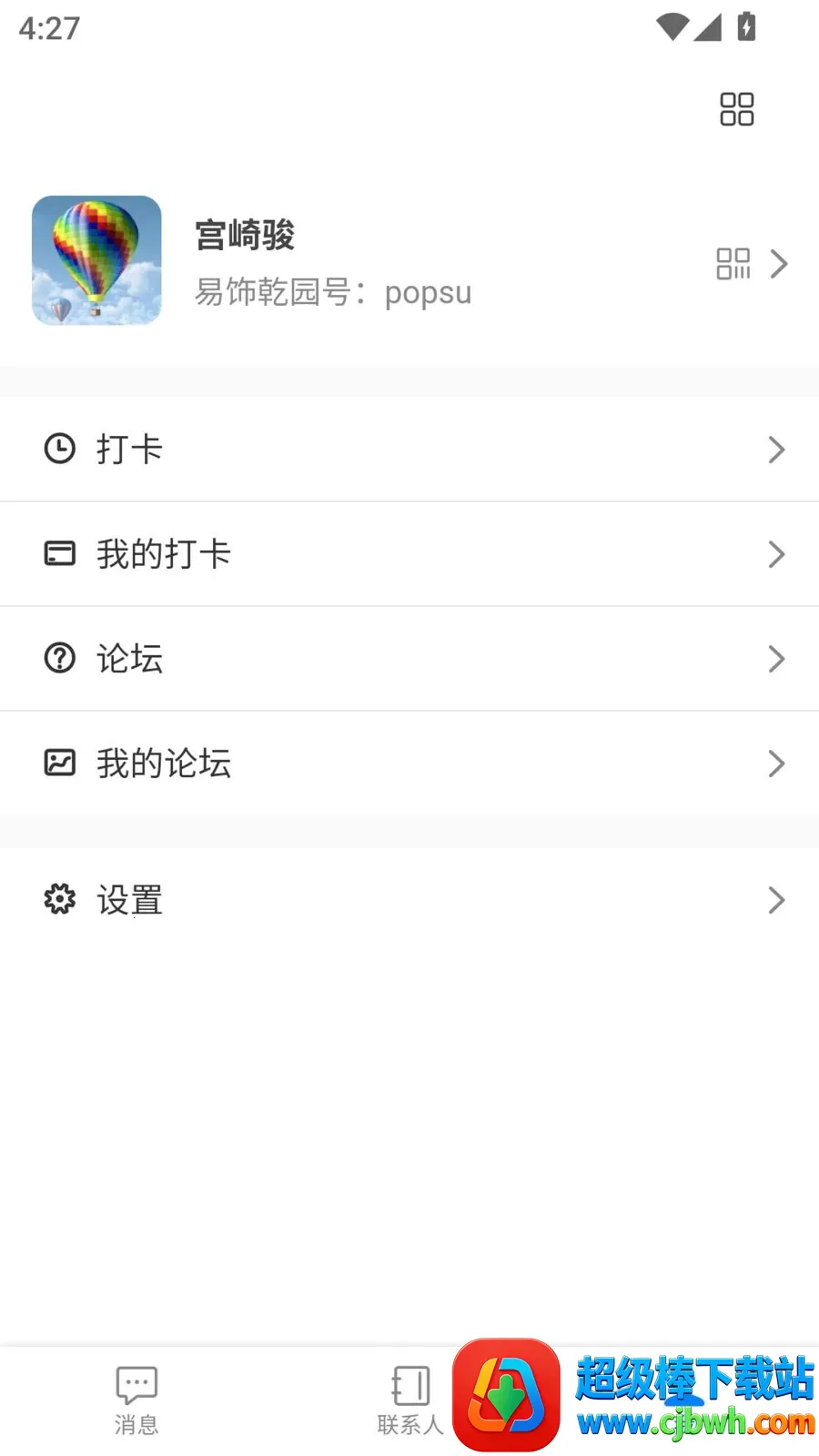
Task: Open the 论坛 row
Action: pyautogui.click(x=409, y=658)
